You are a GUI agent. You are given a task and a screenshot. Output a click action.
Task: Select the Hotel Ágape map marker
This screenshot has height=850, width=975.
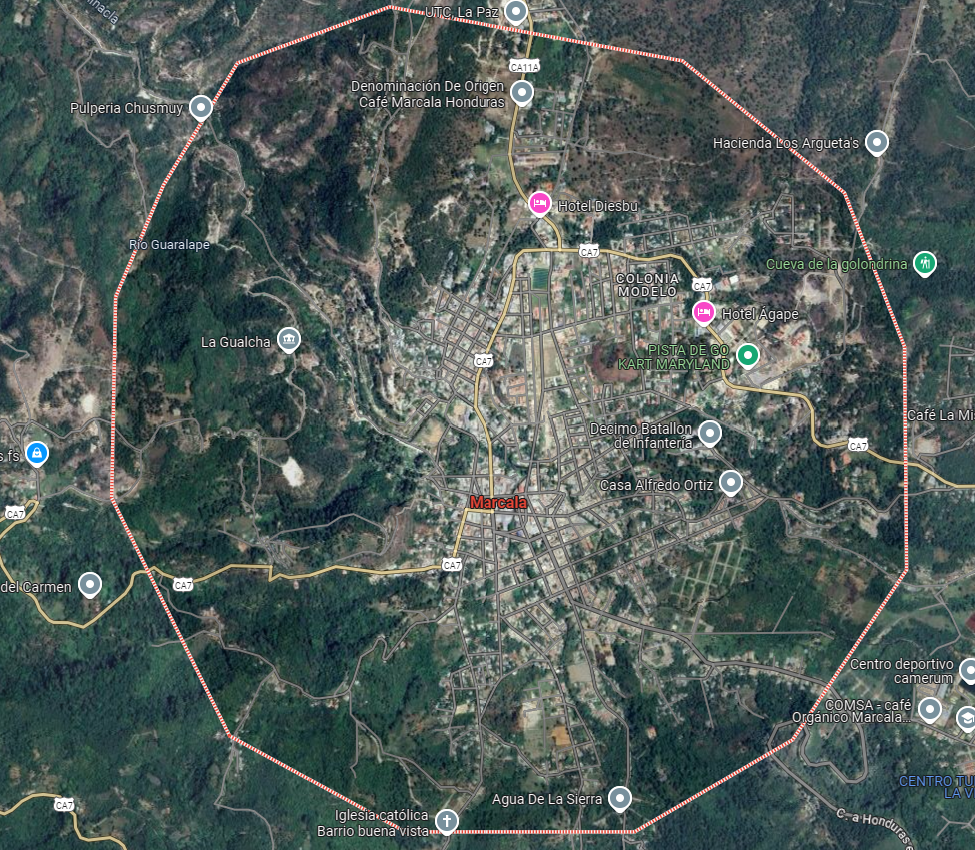pyautogui.click(x=703, y=312)
